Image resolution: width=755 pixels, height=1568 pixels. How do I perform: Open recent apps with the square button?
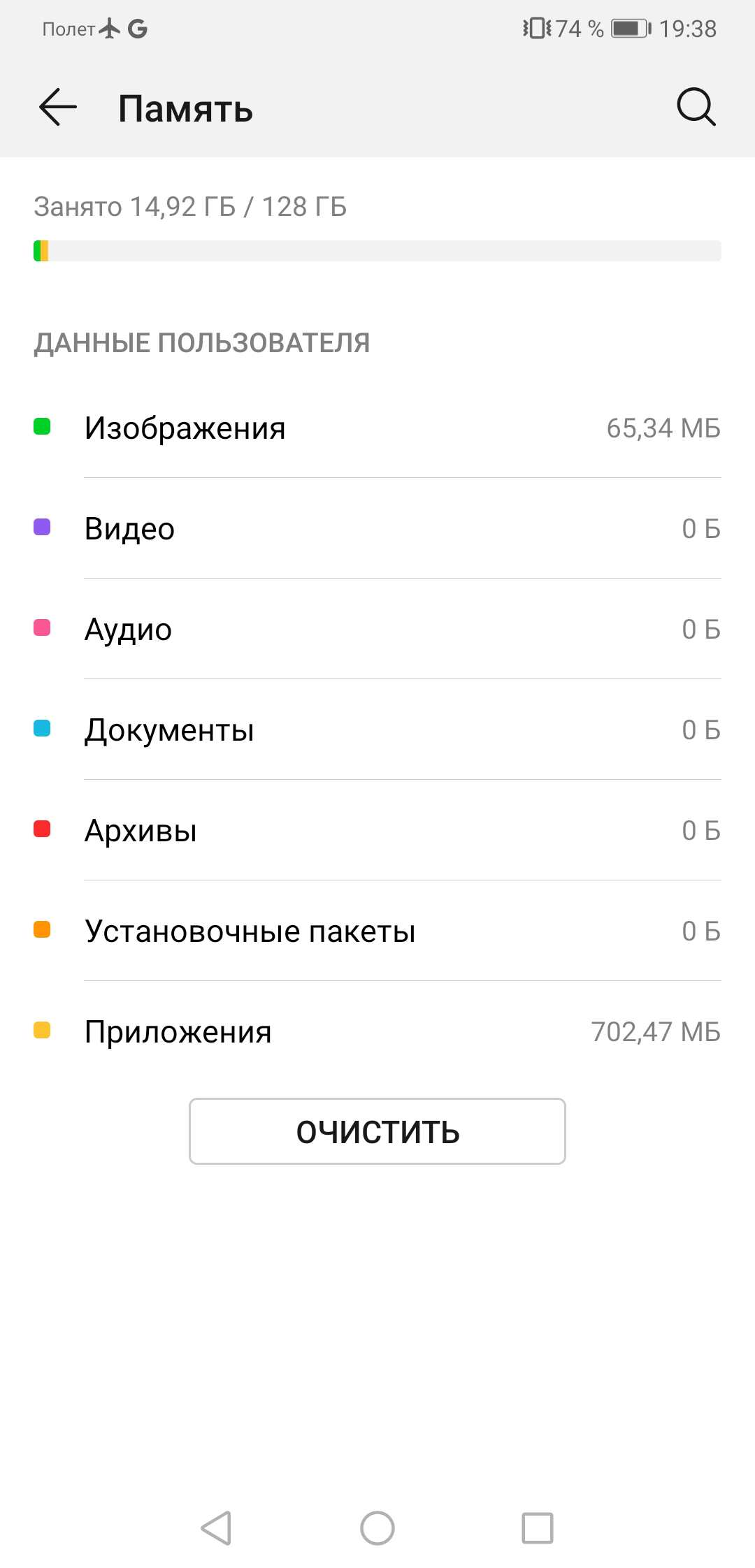538,1528
